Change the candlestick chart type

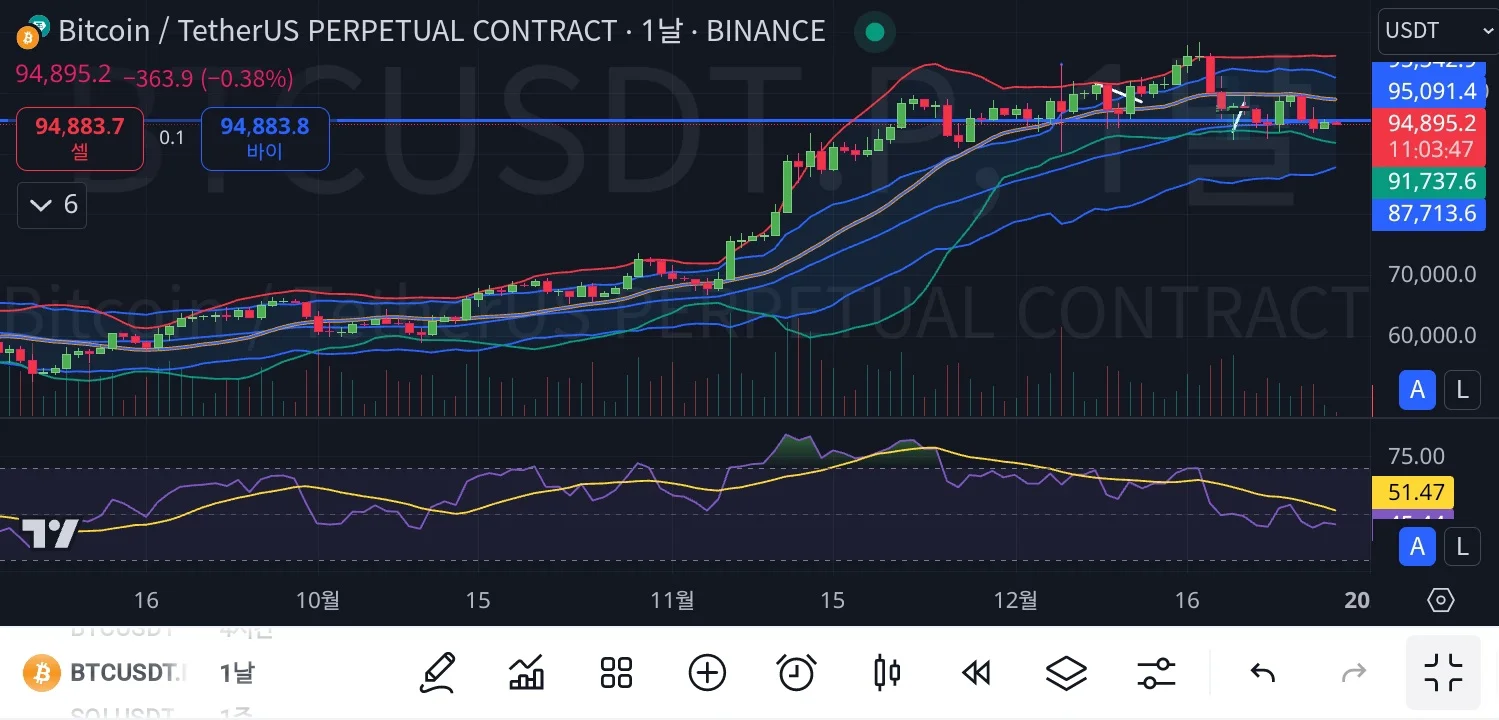887,672
